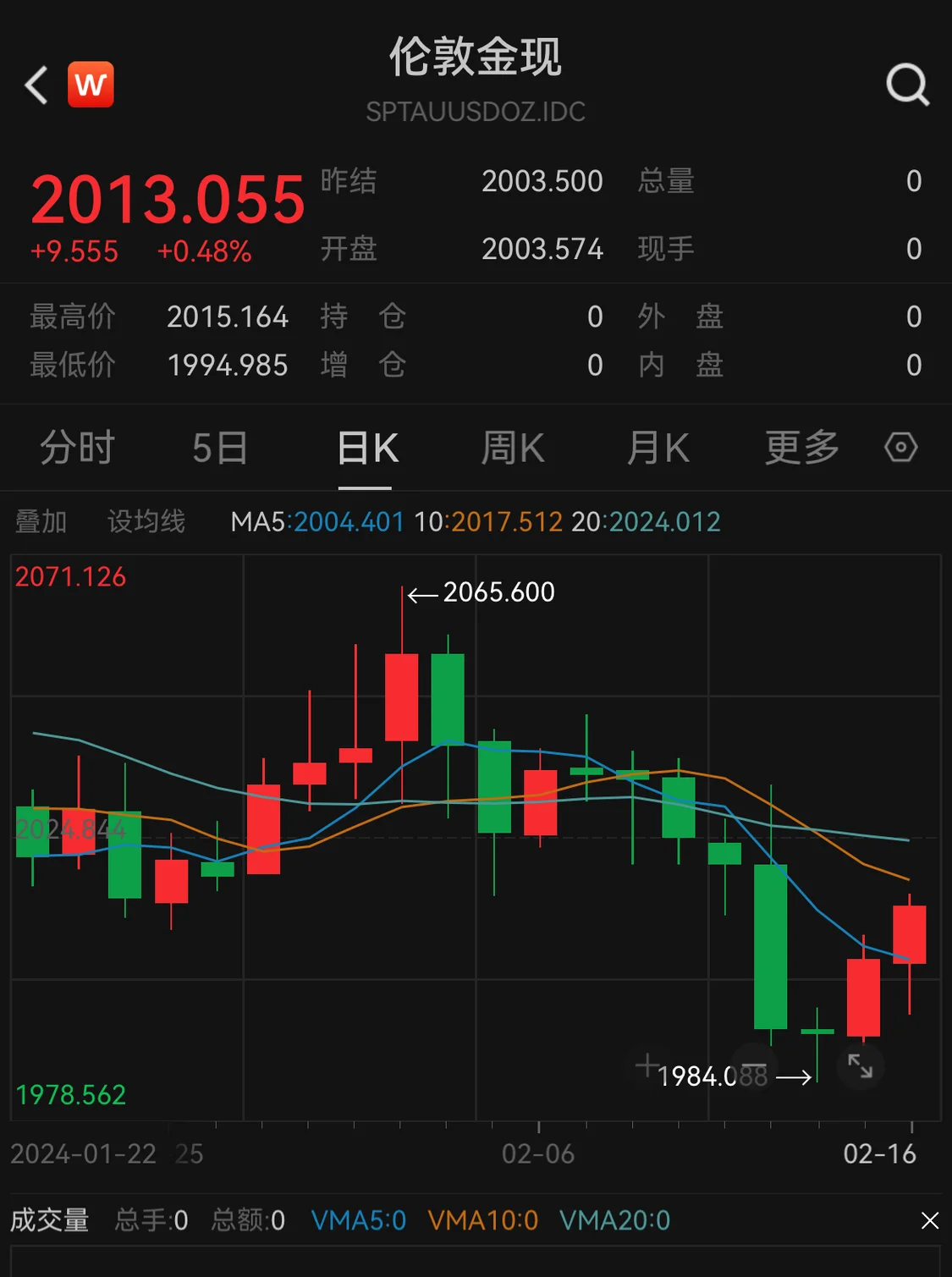Expand the chart to fullscreen
Image resolution: width=952 pixels, height=1277 pixels.
[x=861, y=1065]
